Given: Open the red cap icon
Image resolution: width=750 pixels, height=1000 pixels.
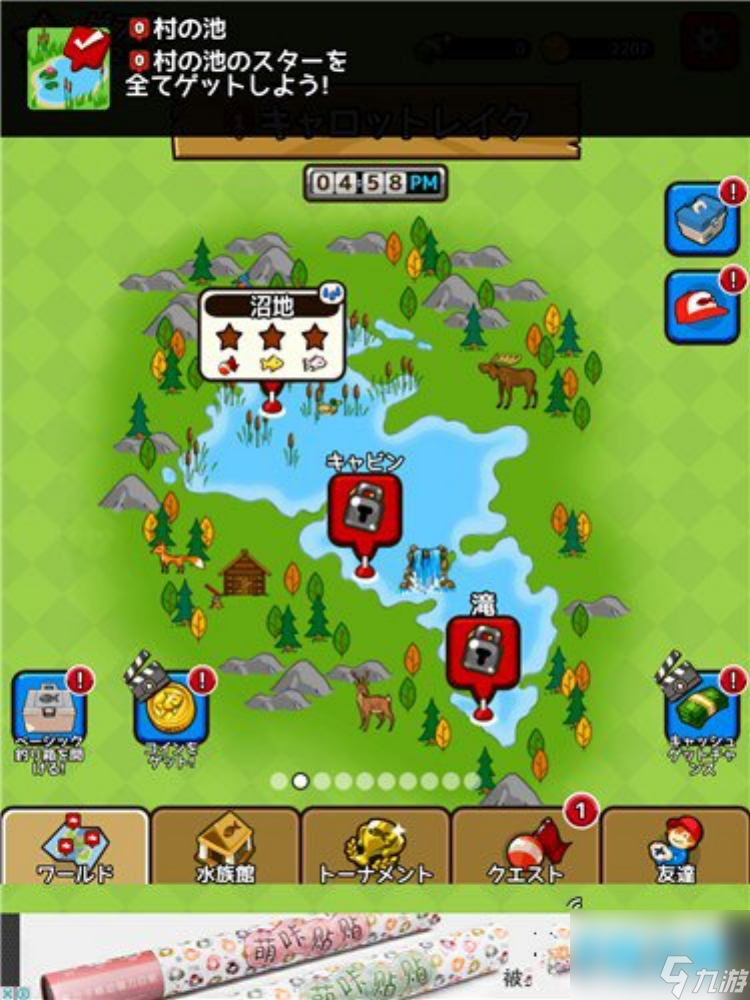Looking at the screenshot, I should (x=702, y=307).
